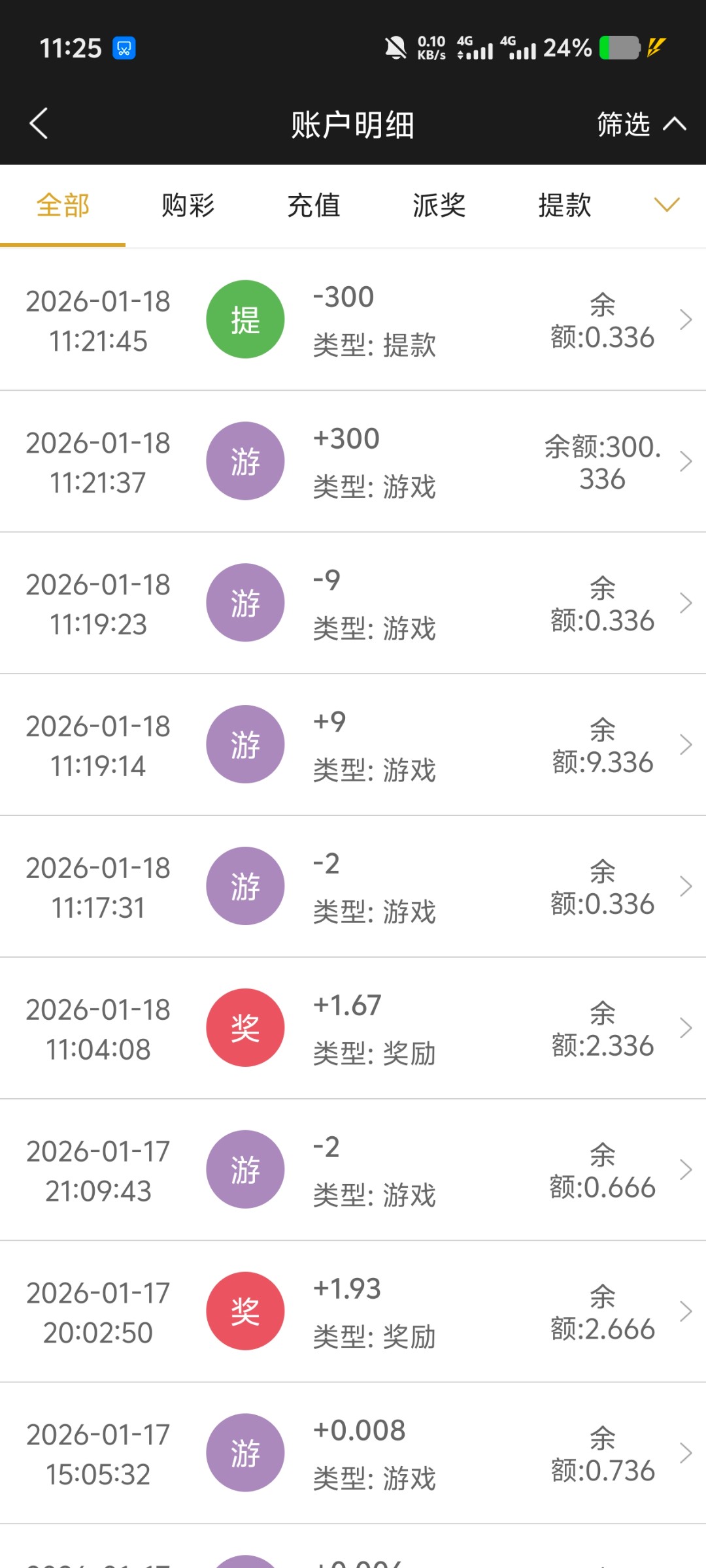Expand more category tabs with the yellow chevron
The height and width of the screenshot is (1568, 706).
pos(667,205)
